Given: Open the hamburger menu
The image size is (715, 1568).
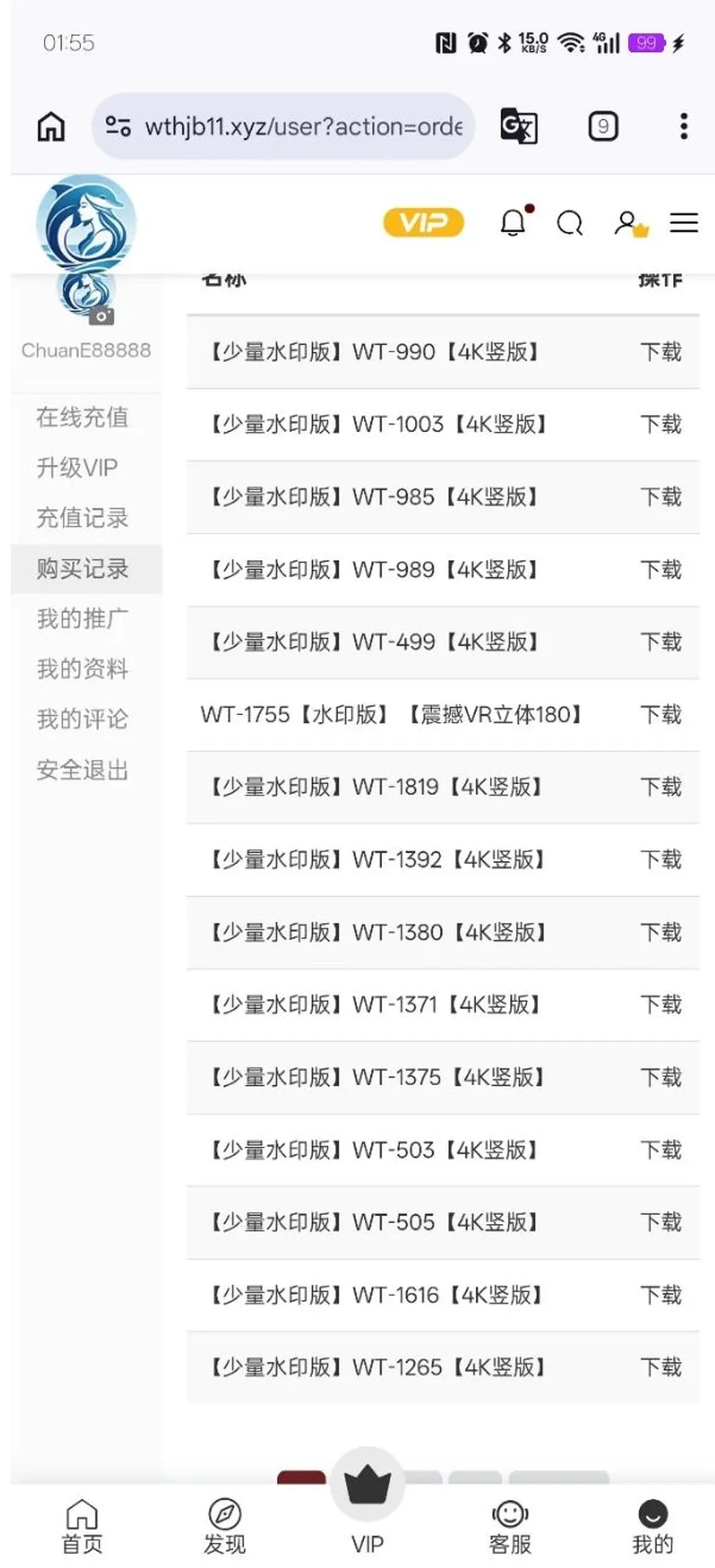Looking at the screenshot, I should [683, 223].
